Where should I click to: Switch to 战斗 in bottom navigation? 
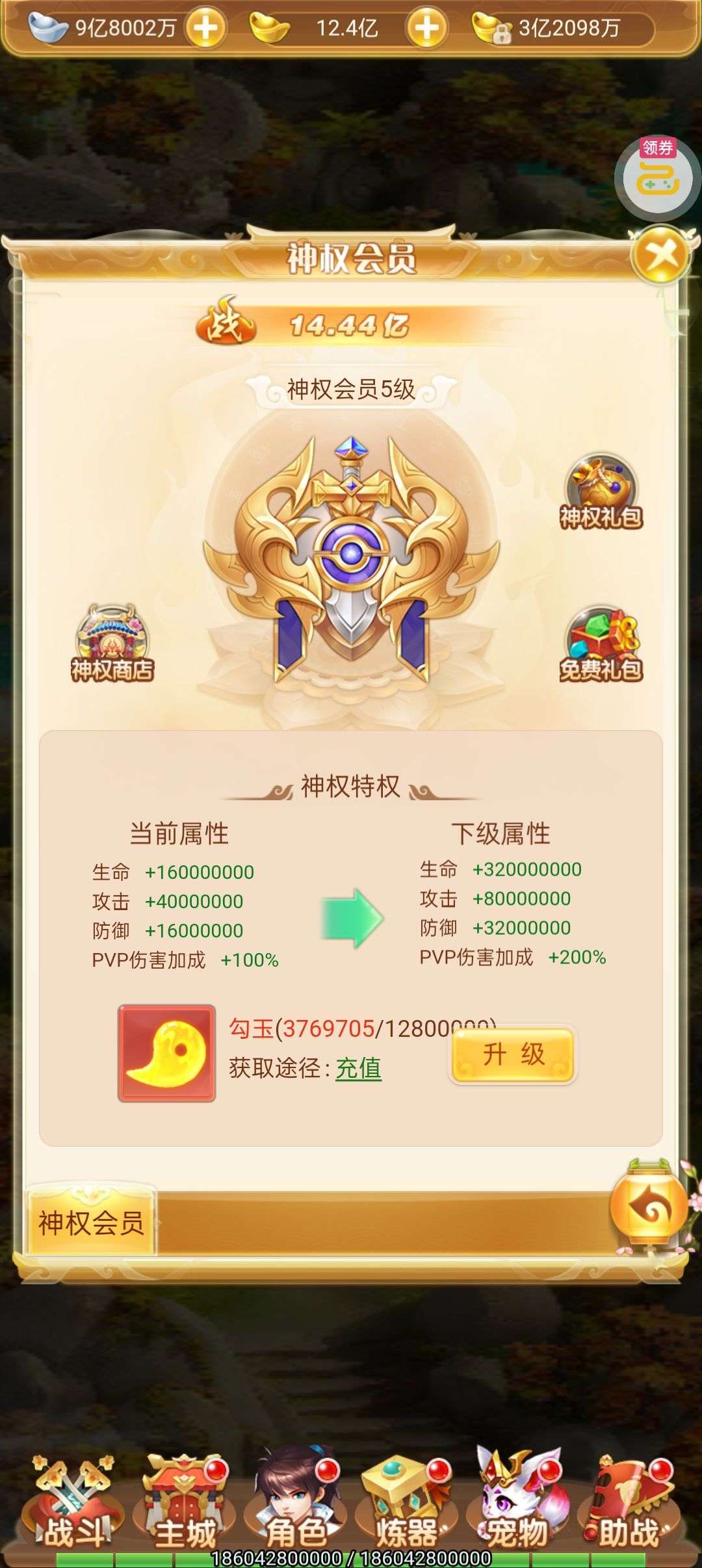[x=73, y=1508]
